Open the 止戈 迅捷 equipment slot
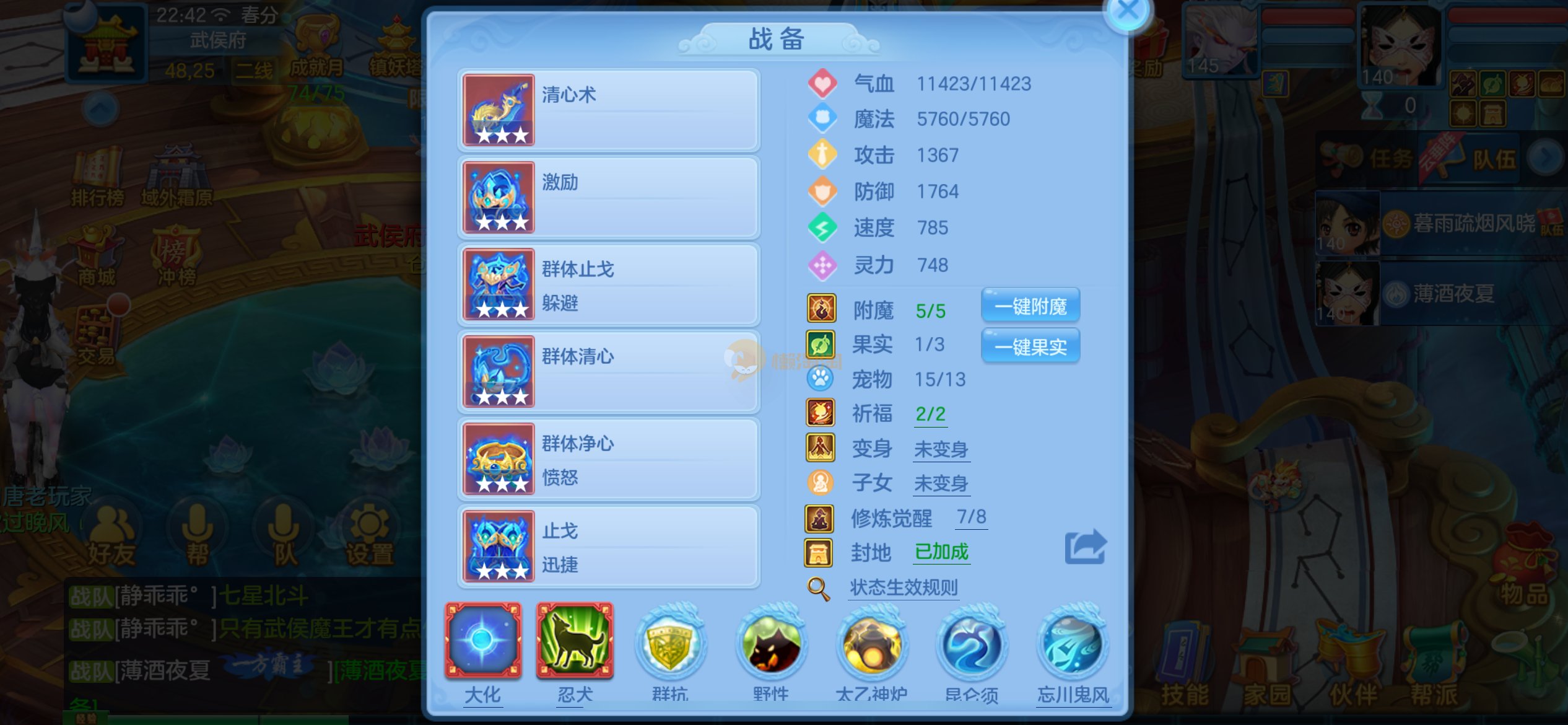 pos(609,547)
